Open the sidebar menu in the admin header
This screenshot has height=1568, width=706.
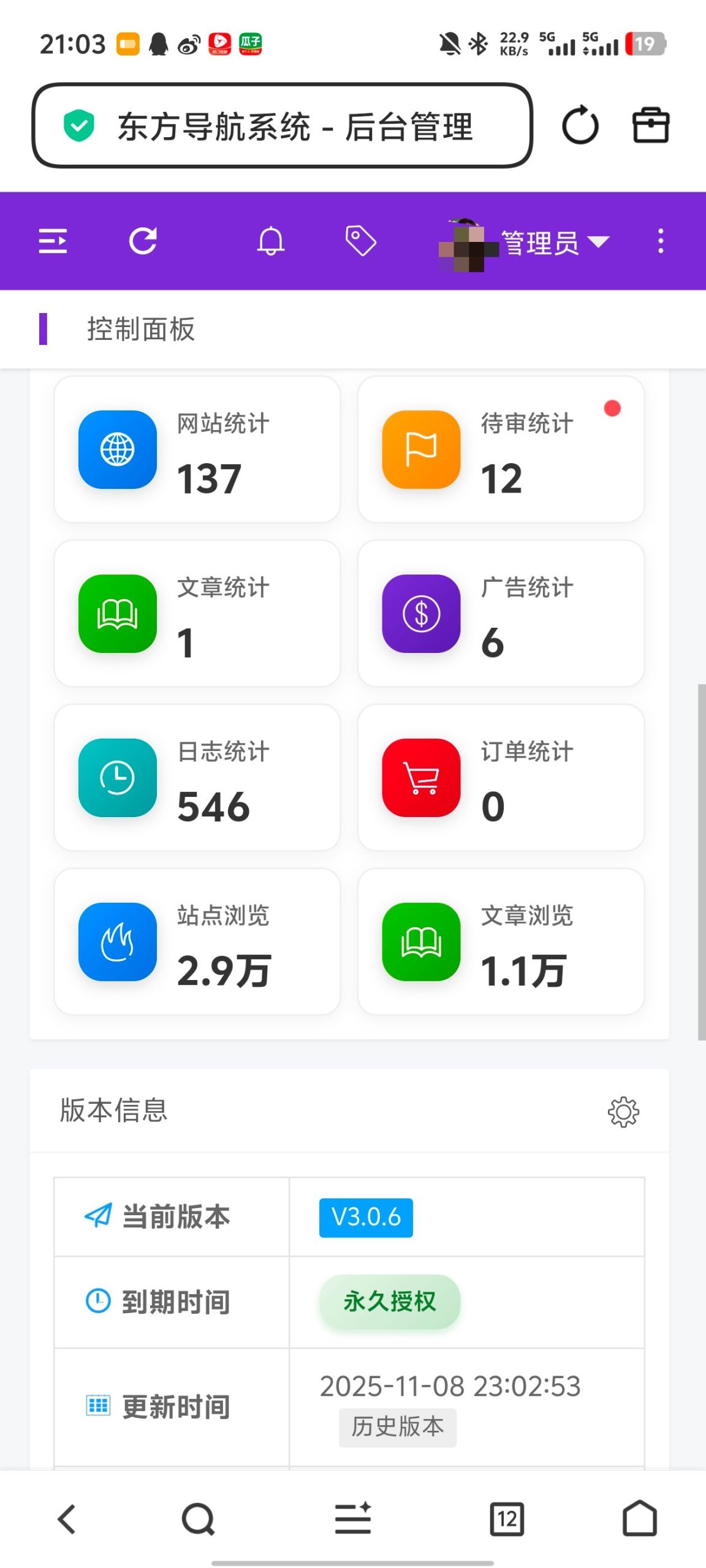54,241
